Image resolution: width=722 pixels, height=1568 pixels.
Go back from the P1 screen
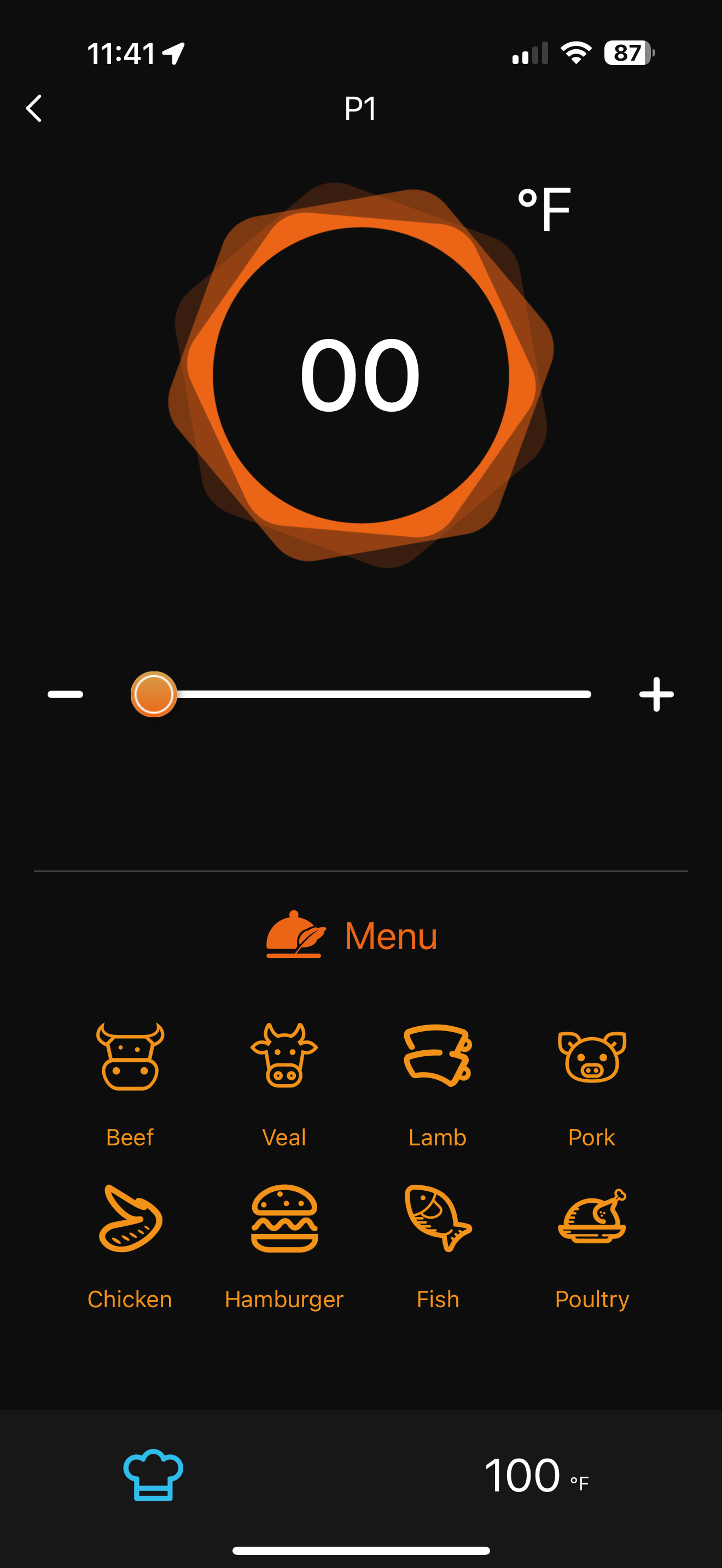pyautogui.click(x=34, y=108)
